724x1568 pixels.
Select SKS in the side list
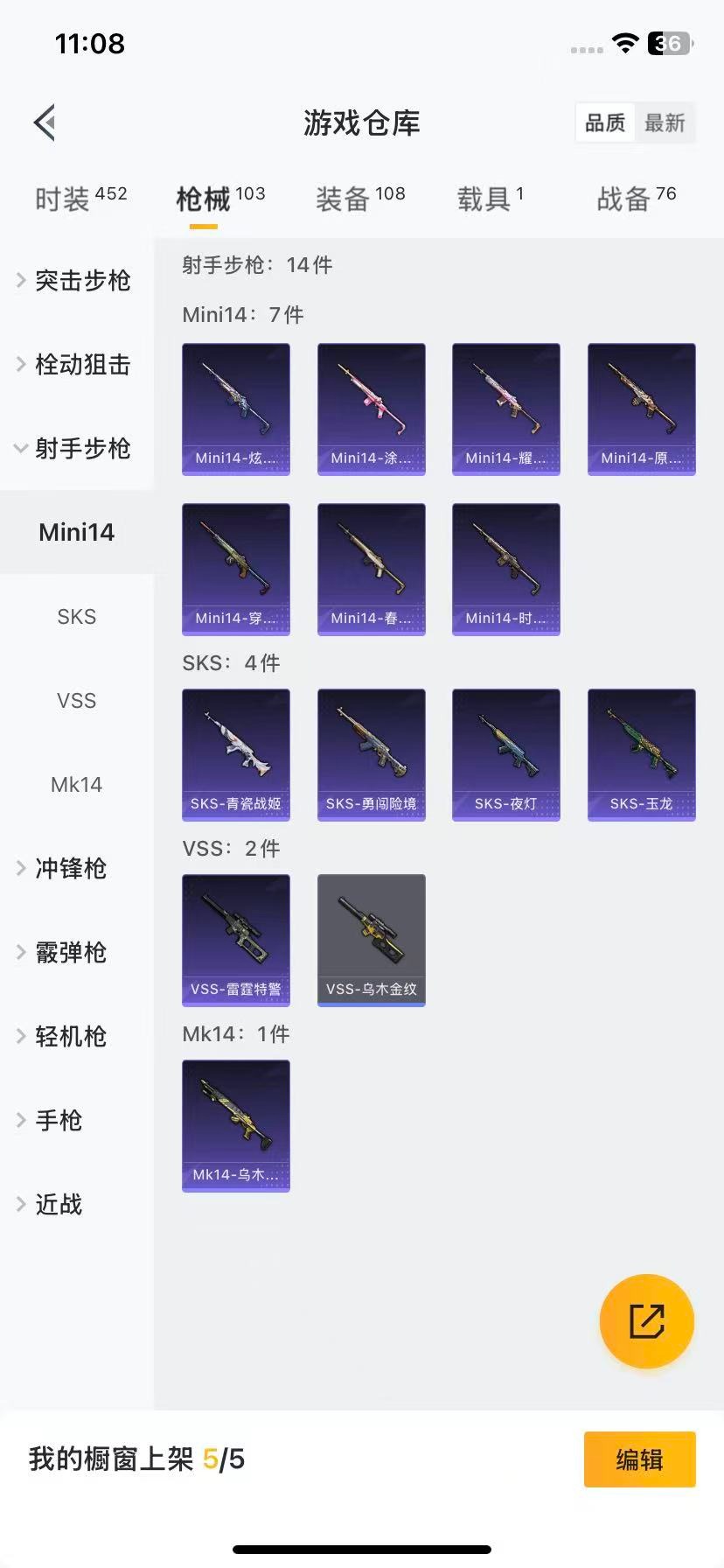coord(77,616)
